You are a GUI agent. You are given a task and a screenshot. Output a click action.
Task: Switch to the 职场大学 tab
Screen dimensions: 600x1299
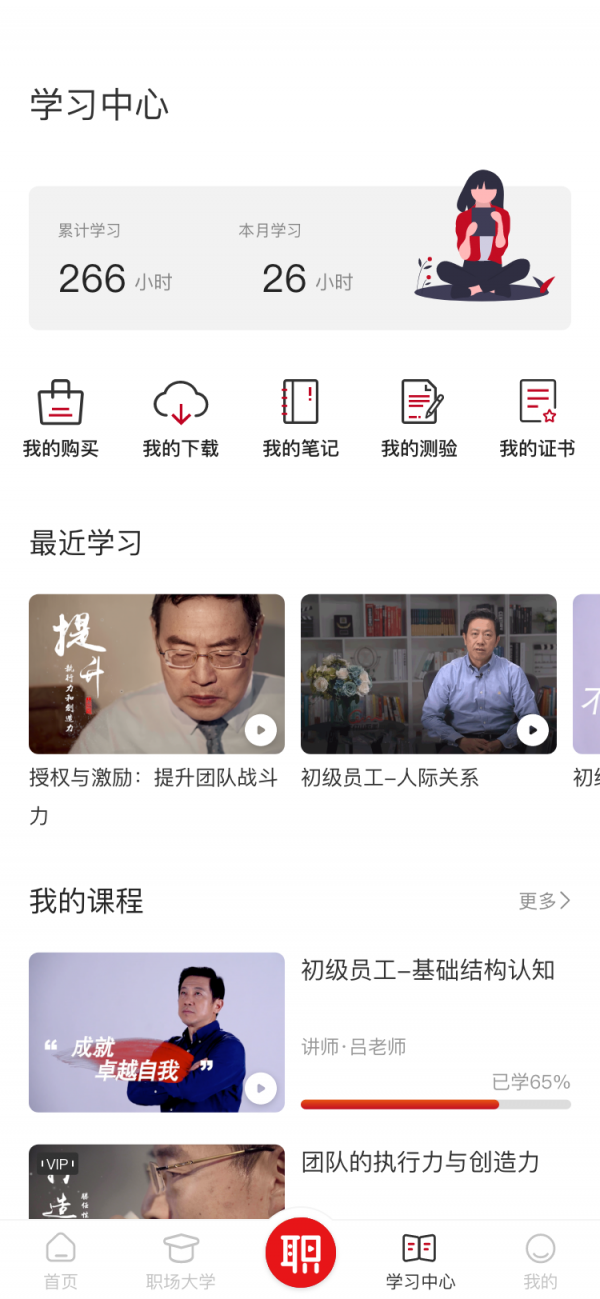pos(181,1260)
